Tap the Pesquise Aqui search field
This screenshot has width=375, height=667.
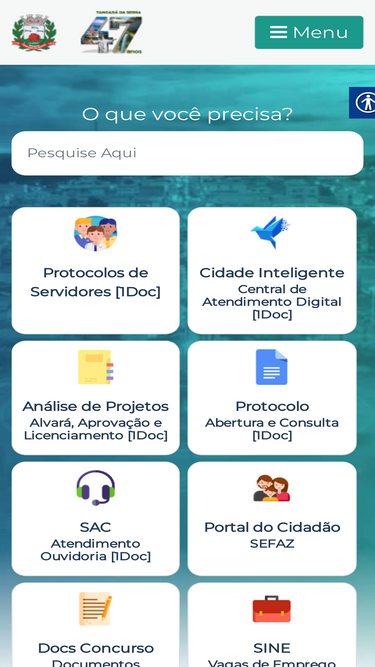click(x=187, y=153)
